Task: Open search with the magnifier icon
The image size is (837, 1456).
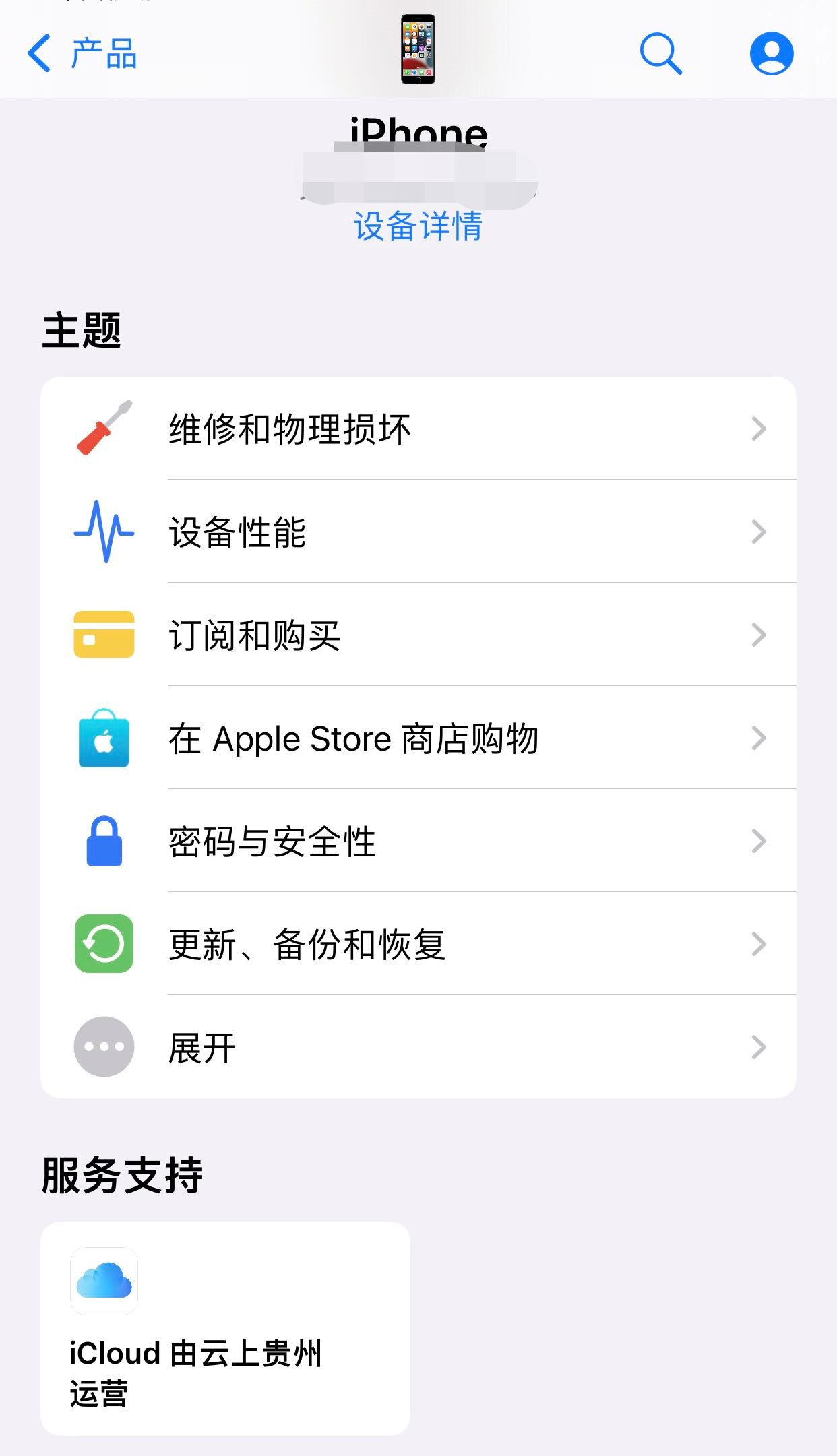Action: [659, 53]
